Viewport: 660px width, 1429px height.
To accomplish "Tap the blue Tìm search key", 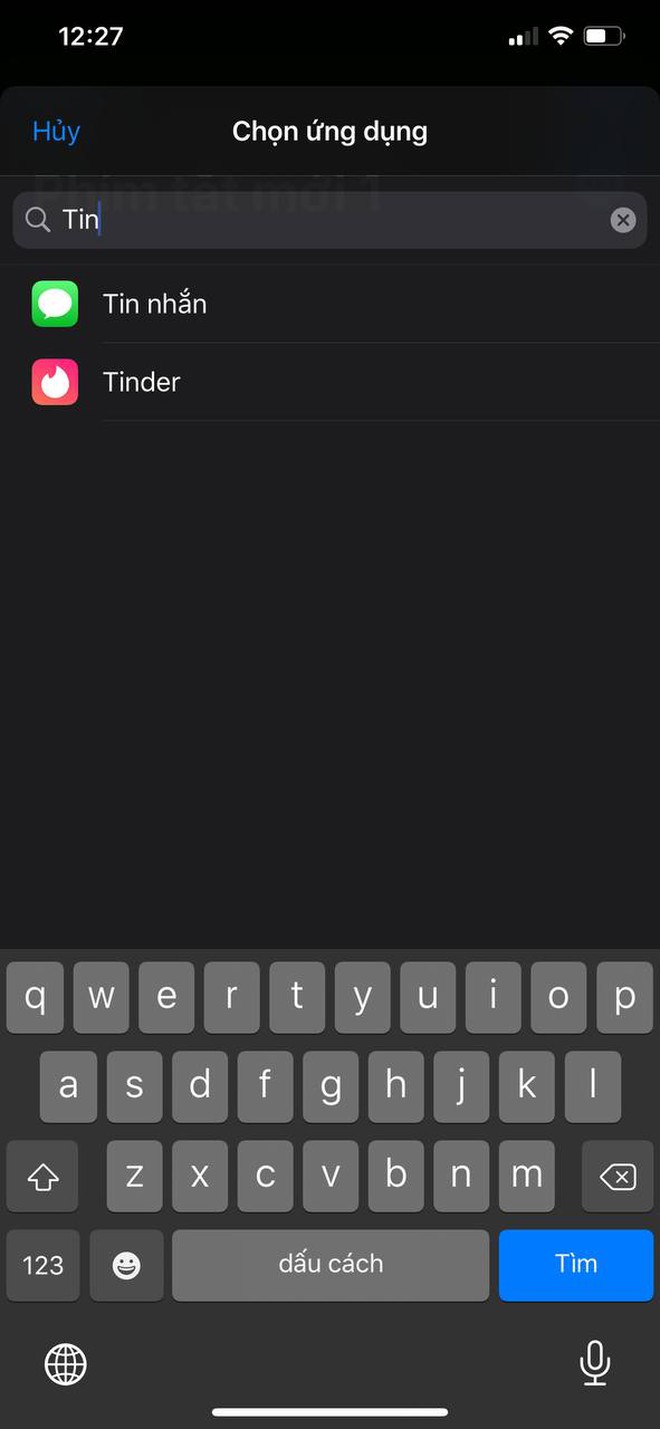I will [576, 1265].
